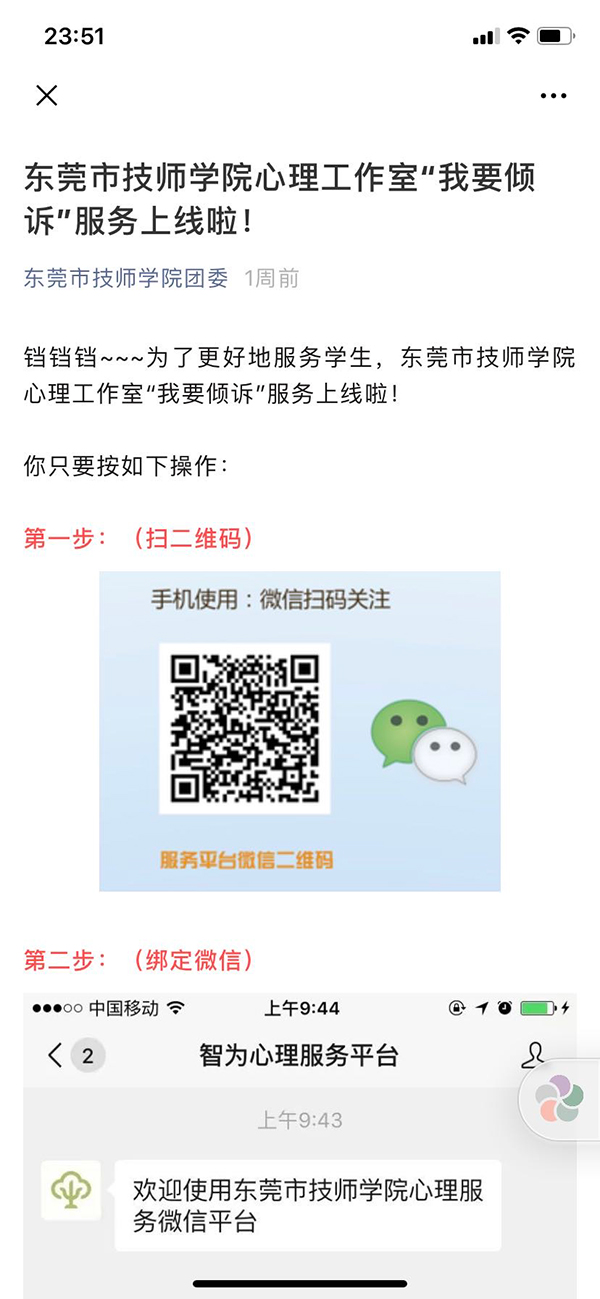600x1299 pixels.
Task: Close the article page
Action: (x=47, y=95)
